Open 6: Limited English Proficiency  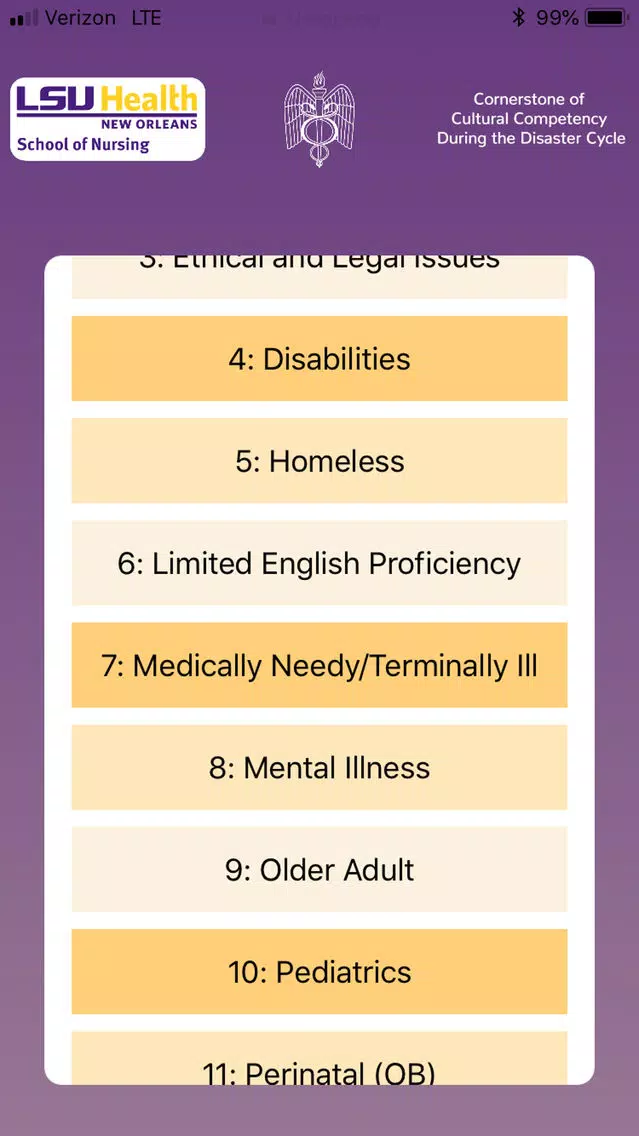[x=320, y=563]
